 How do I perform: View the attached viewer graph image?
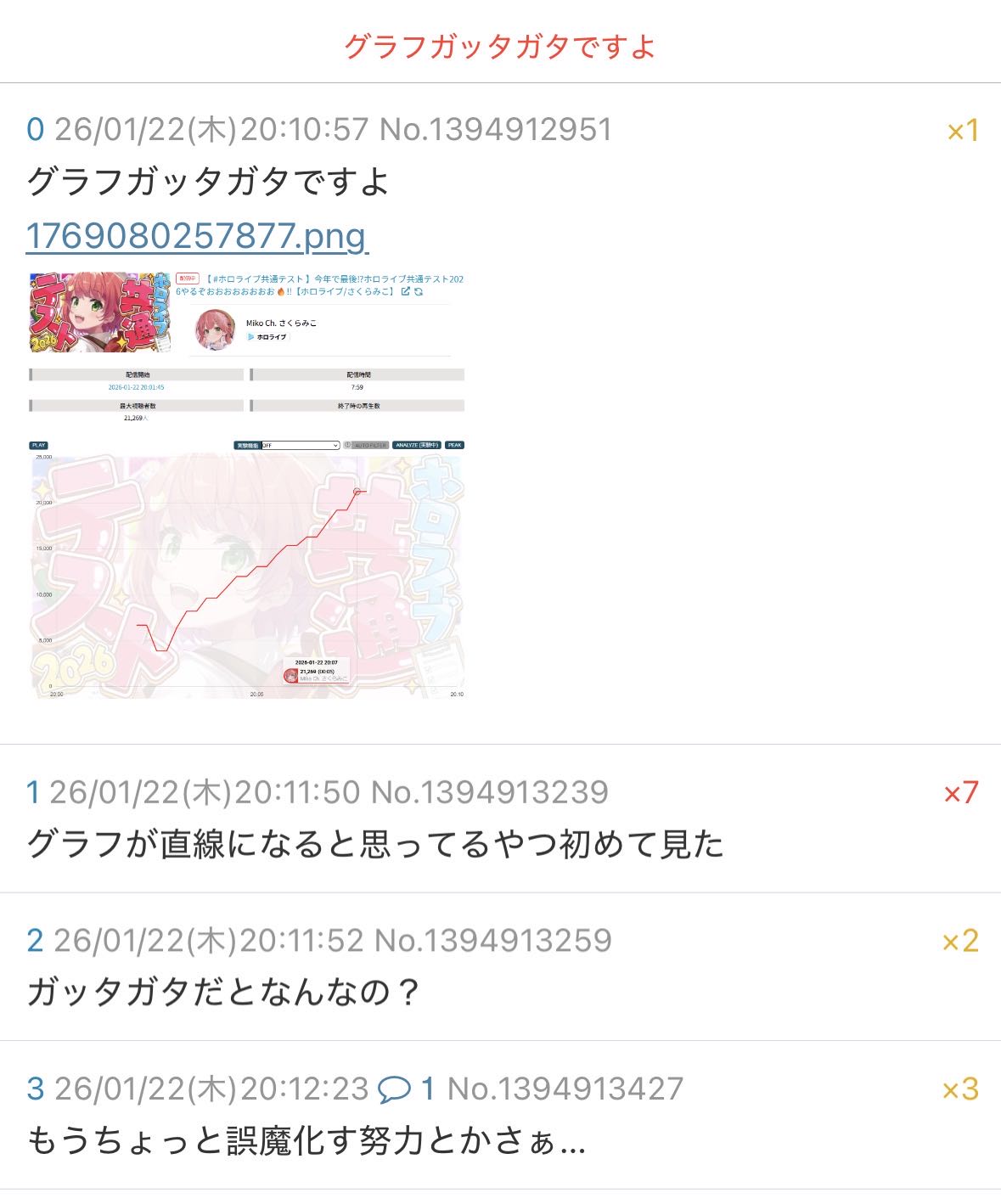(246, 485)
